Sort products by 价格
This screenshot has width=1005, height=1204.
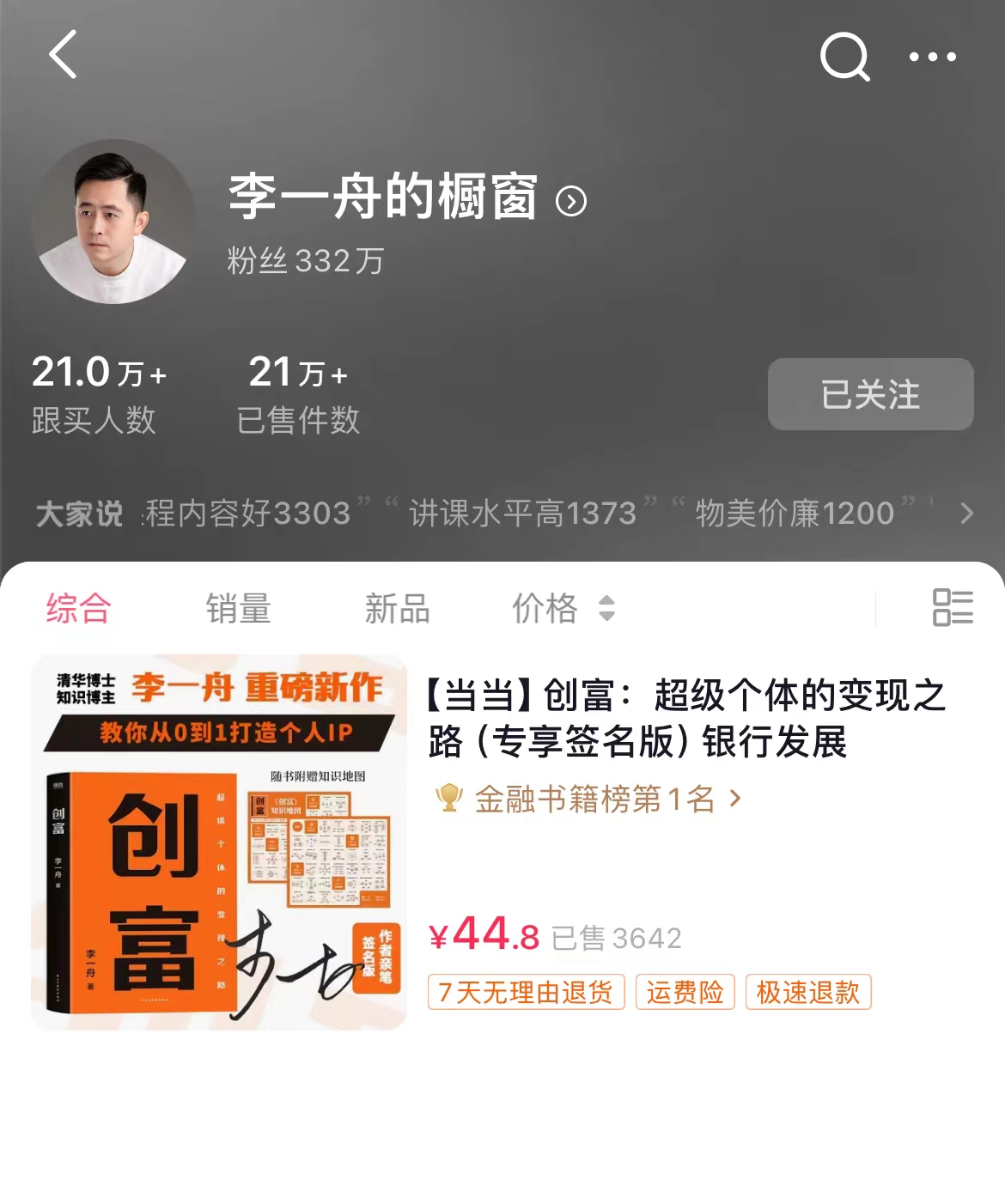[563, 608]
